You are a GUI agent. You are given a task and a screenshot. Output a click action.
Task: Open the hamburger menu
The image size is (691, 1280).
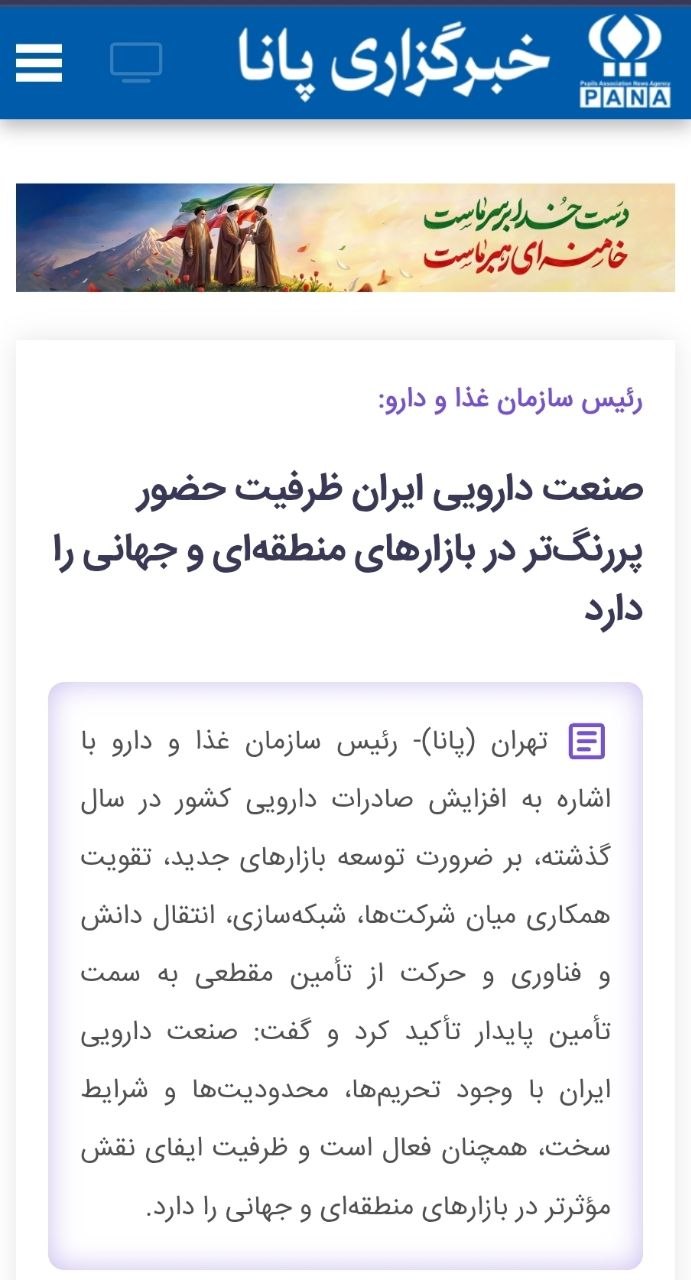pos(39,64)
